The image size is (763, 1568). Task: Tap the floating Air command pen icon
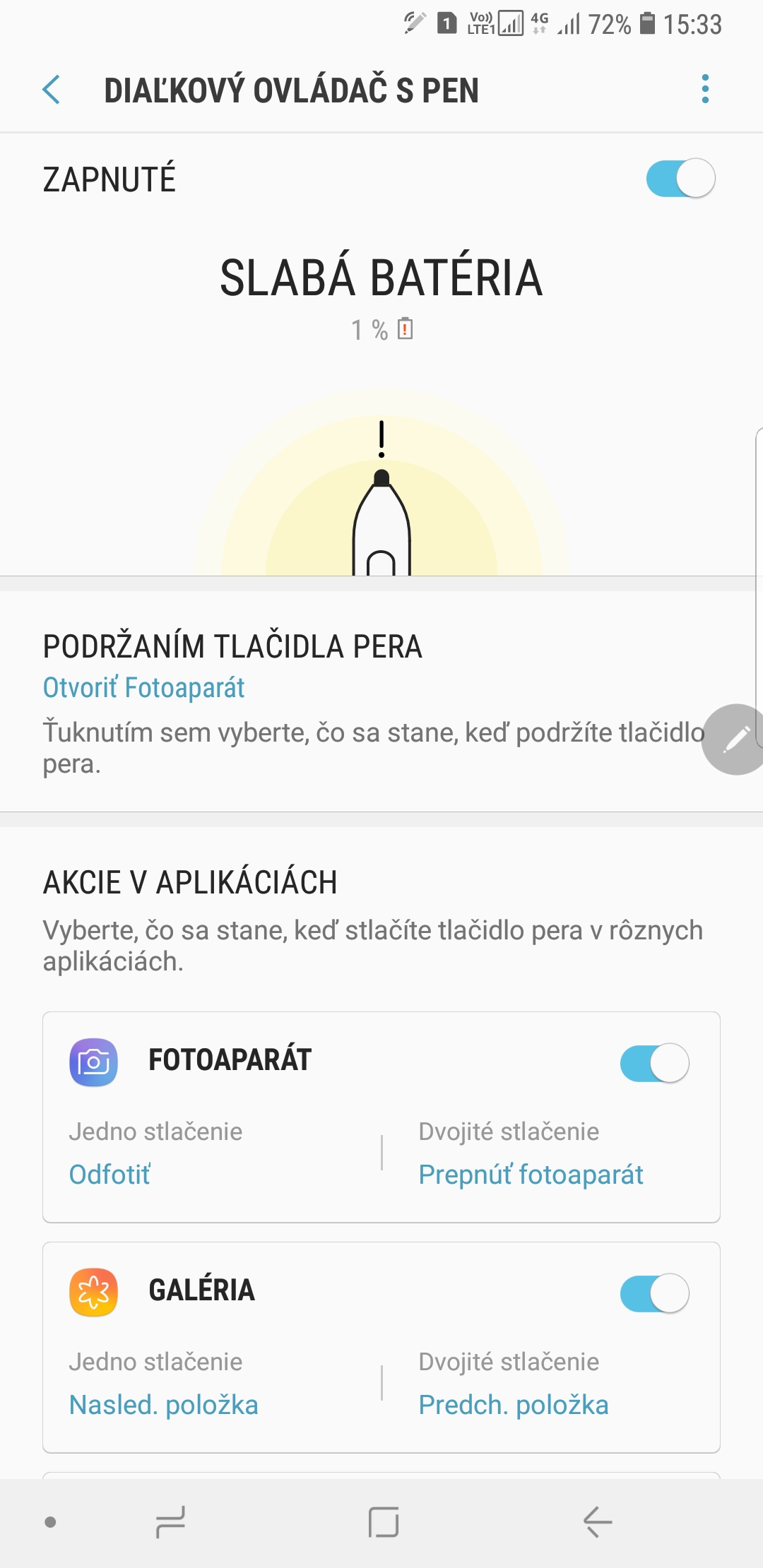[736, 739]
